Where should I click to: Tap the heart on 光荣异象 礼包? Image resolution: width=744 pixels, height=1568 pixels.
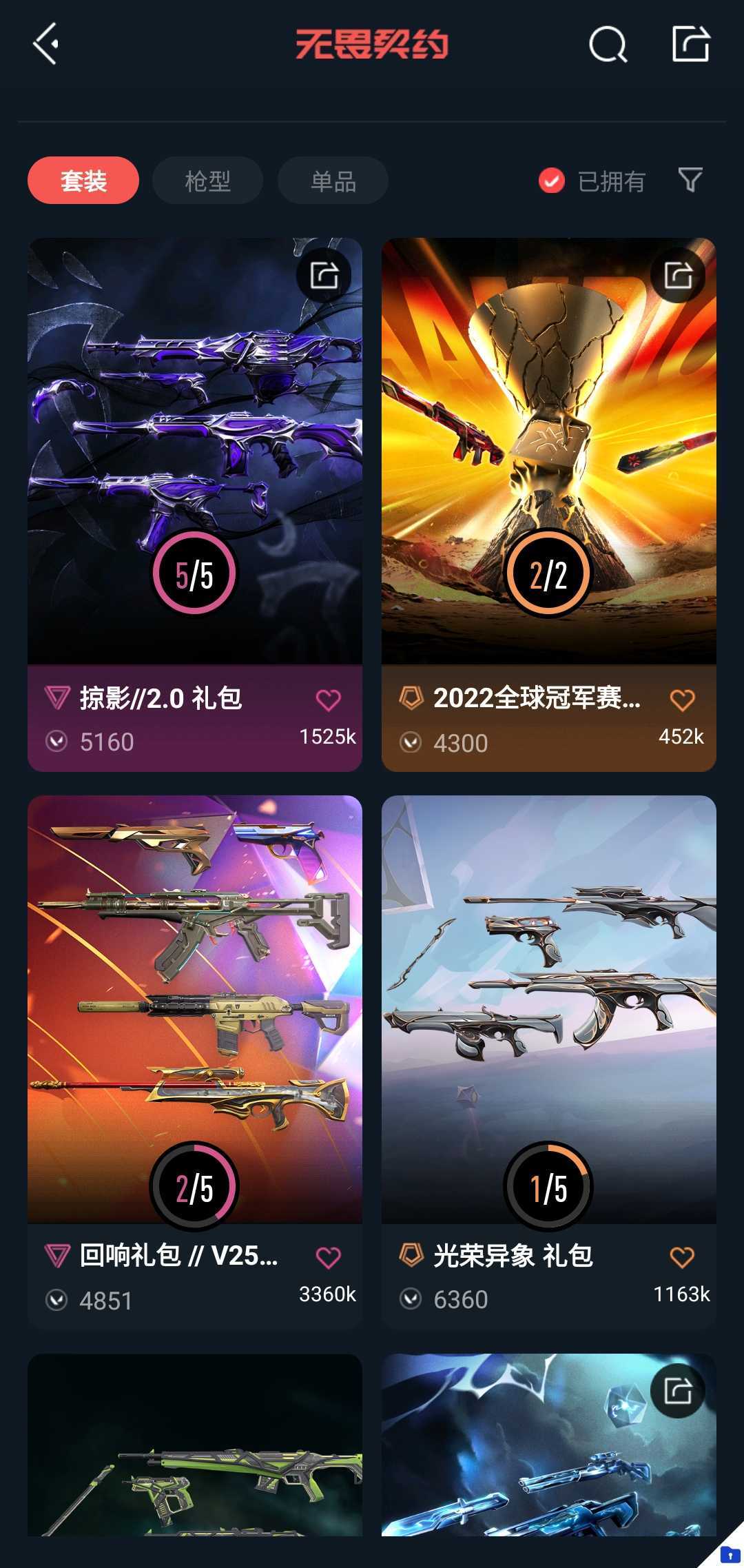[x=682, y=1257]
